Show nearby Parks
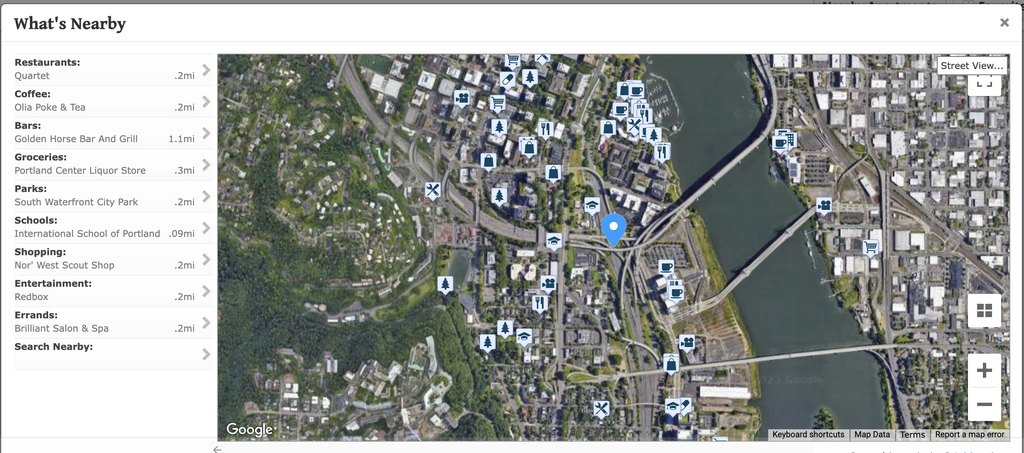1024x453 pixels. [x=112, y=195]
